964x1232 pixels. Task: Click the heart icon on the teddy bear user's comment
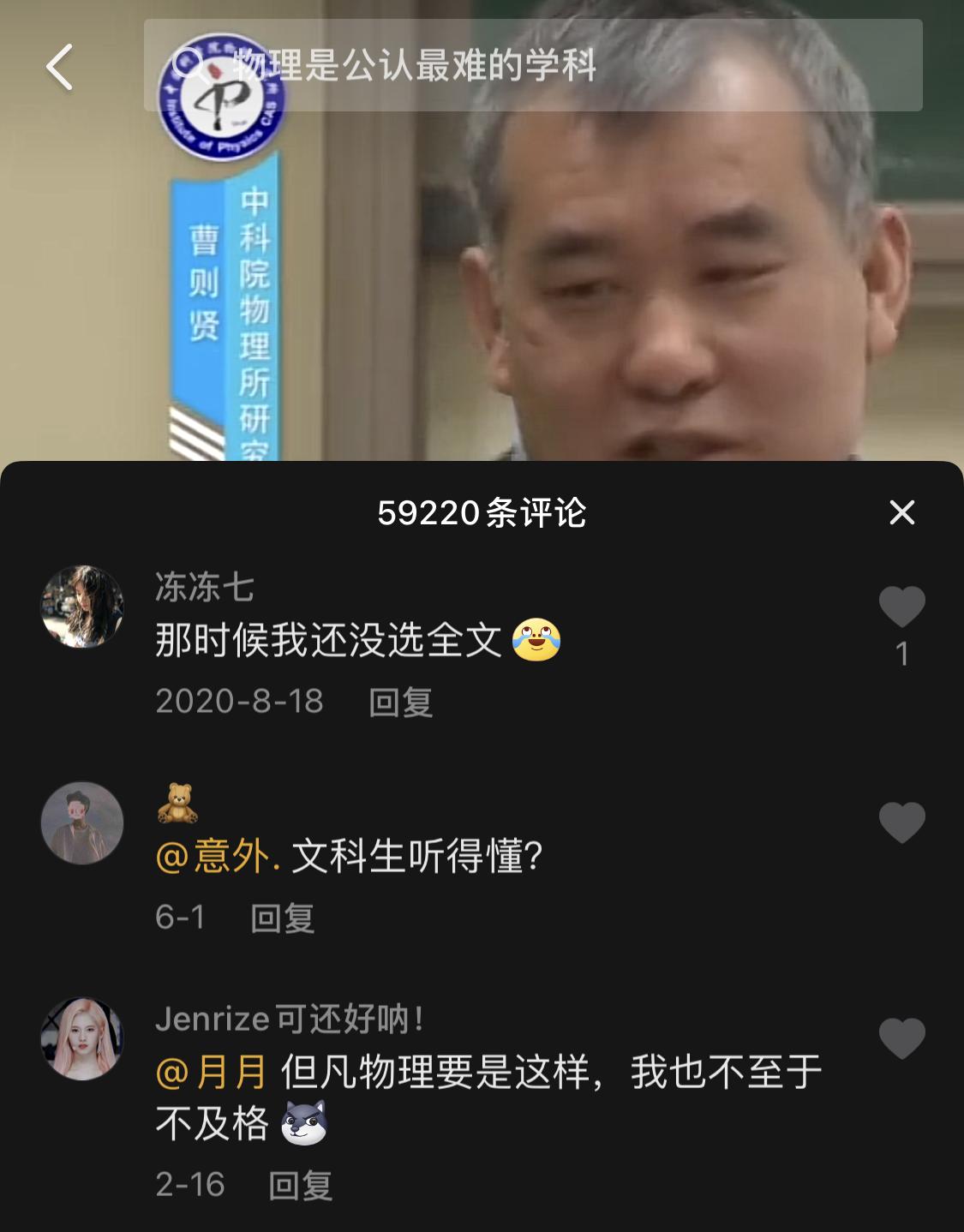[x=900, y=822]
